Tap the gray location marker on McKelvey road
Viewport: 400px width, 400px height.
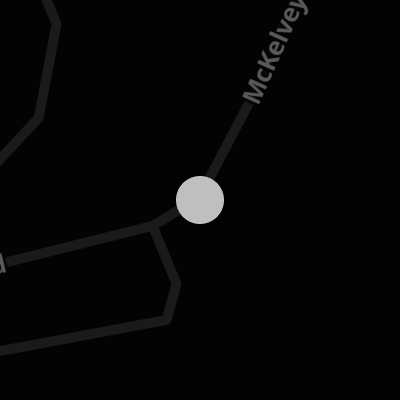pyautogui.click(x=200, y=200)
